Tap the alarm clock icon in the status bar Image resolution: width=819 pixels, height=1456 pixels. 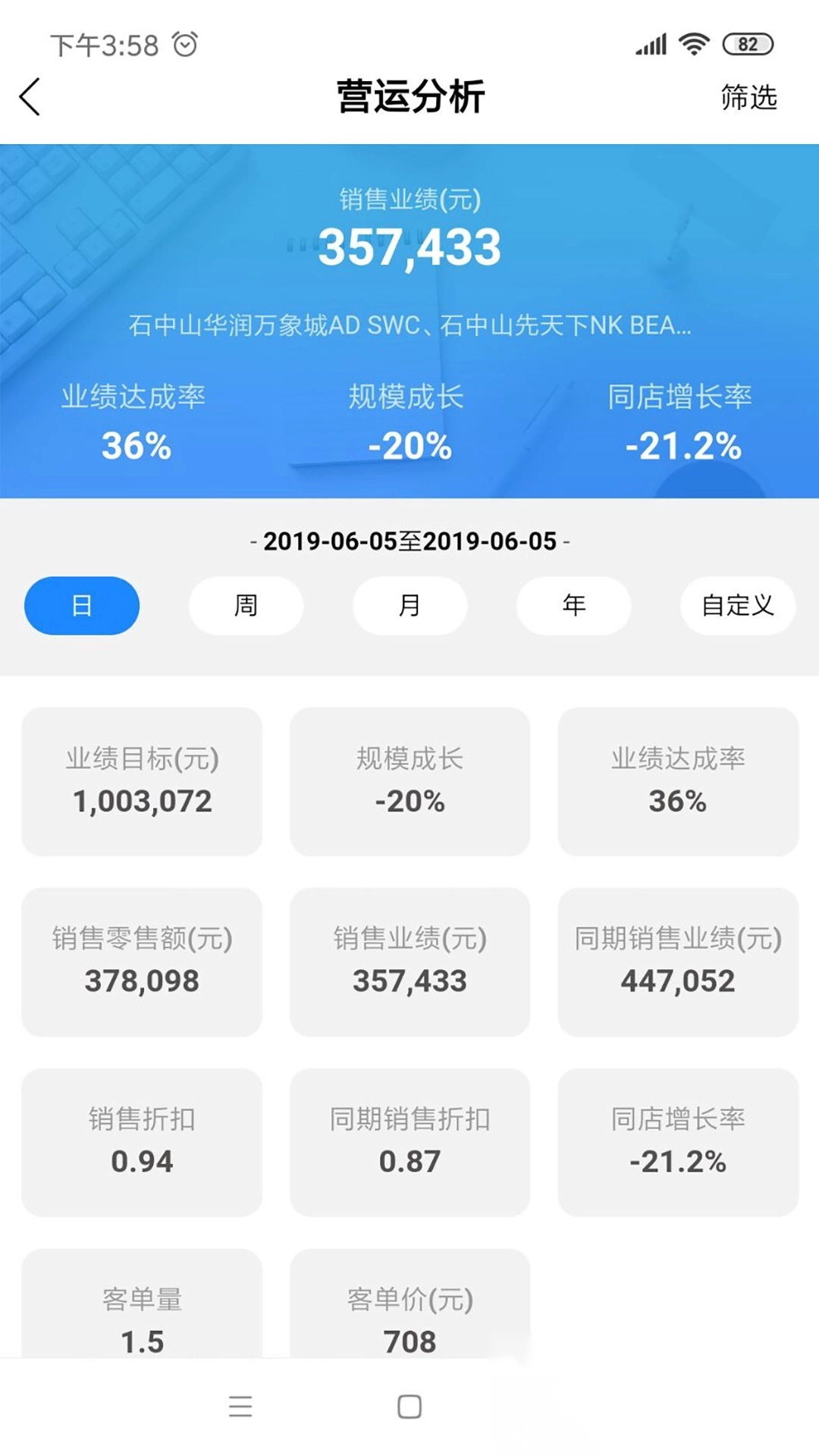click(x=184, y=45)
